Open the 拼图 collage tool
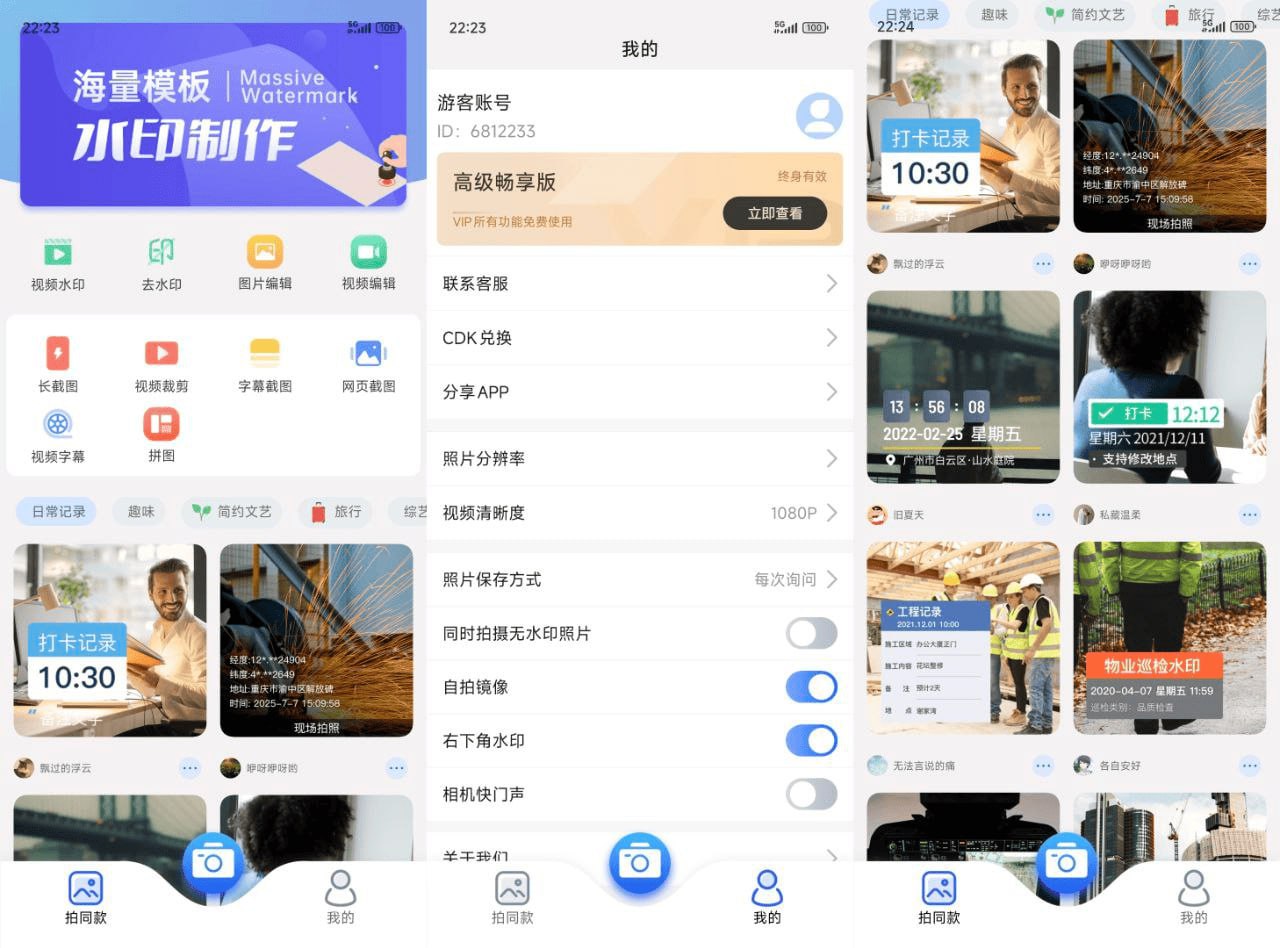Viewport: 1280px width, 948px height. (x=161, y=436)
